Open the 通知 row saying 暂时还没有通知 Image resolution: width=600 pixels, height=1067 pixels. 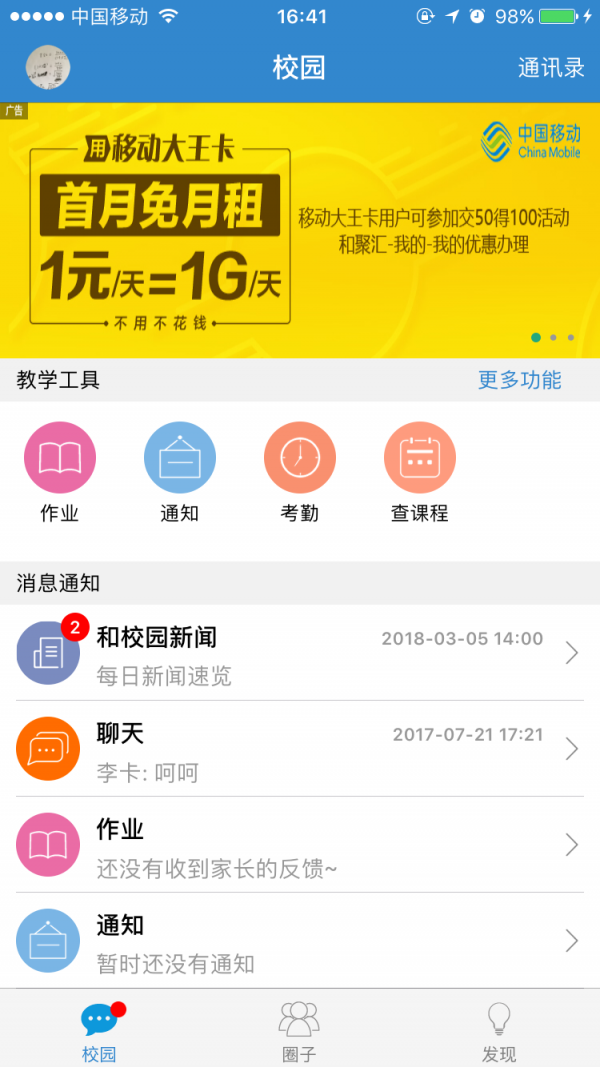point(300,940)
